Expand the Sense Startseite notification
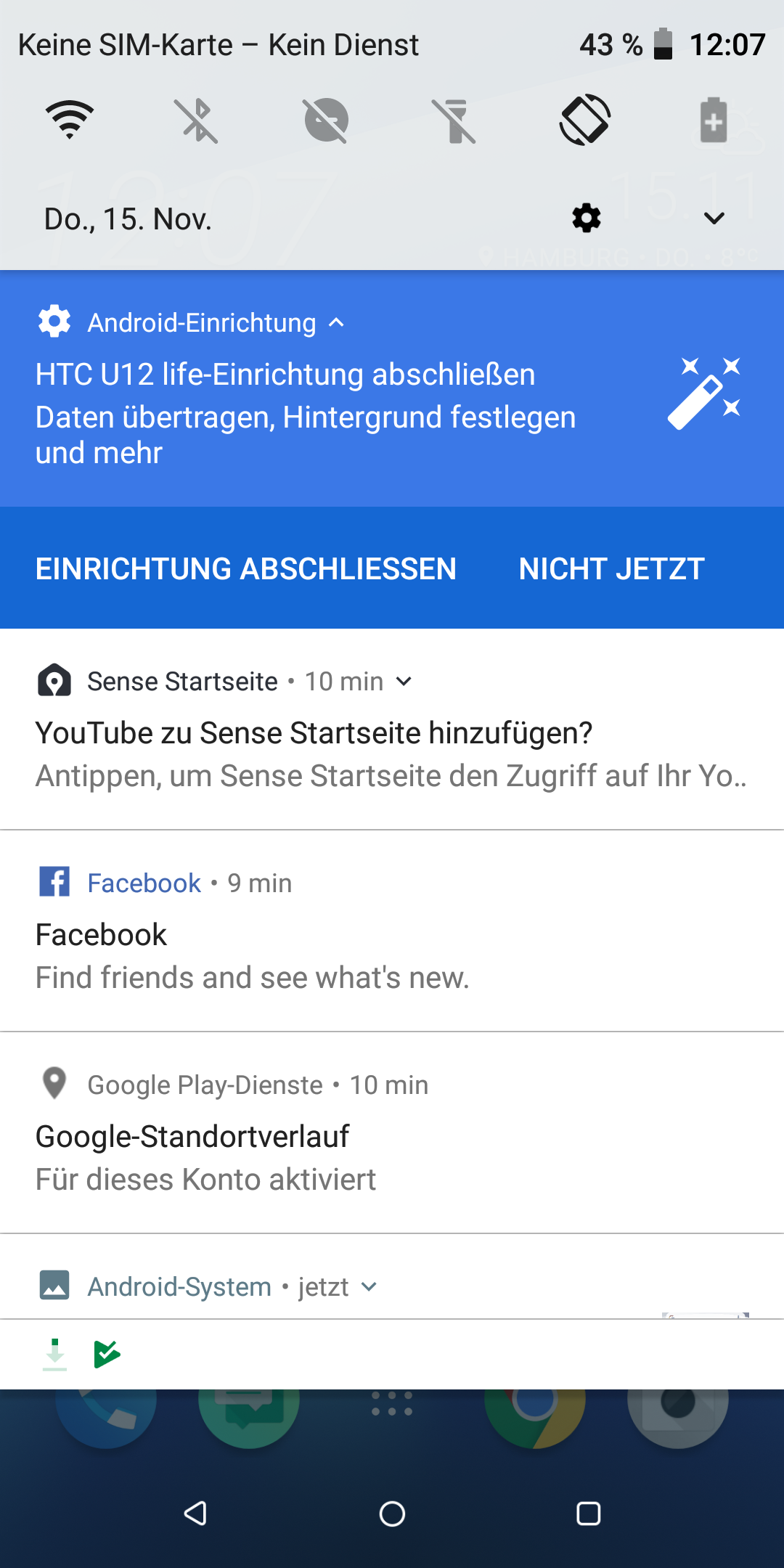 tap(404, 682)
